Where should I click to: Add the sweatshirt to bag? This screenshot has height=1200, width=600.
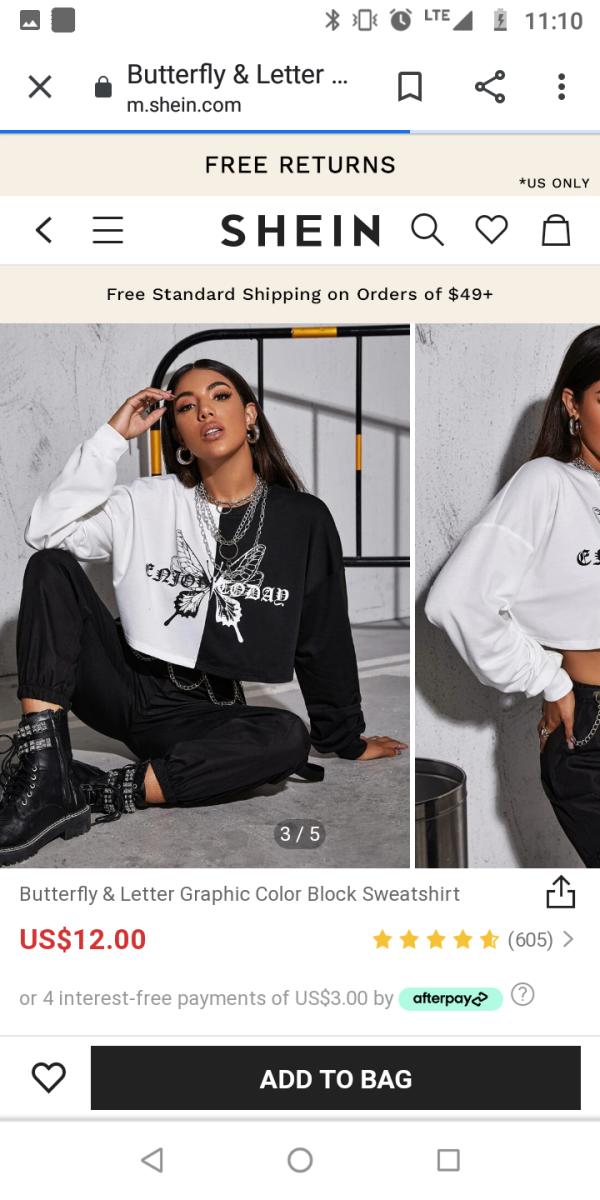click(x=335, y=1078)
